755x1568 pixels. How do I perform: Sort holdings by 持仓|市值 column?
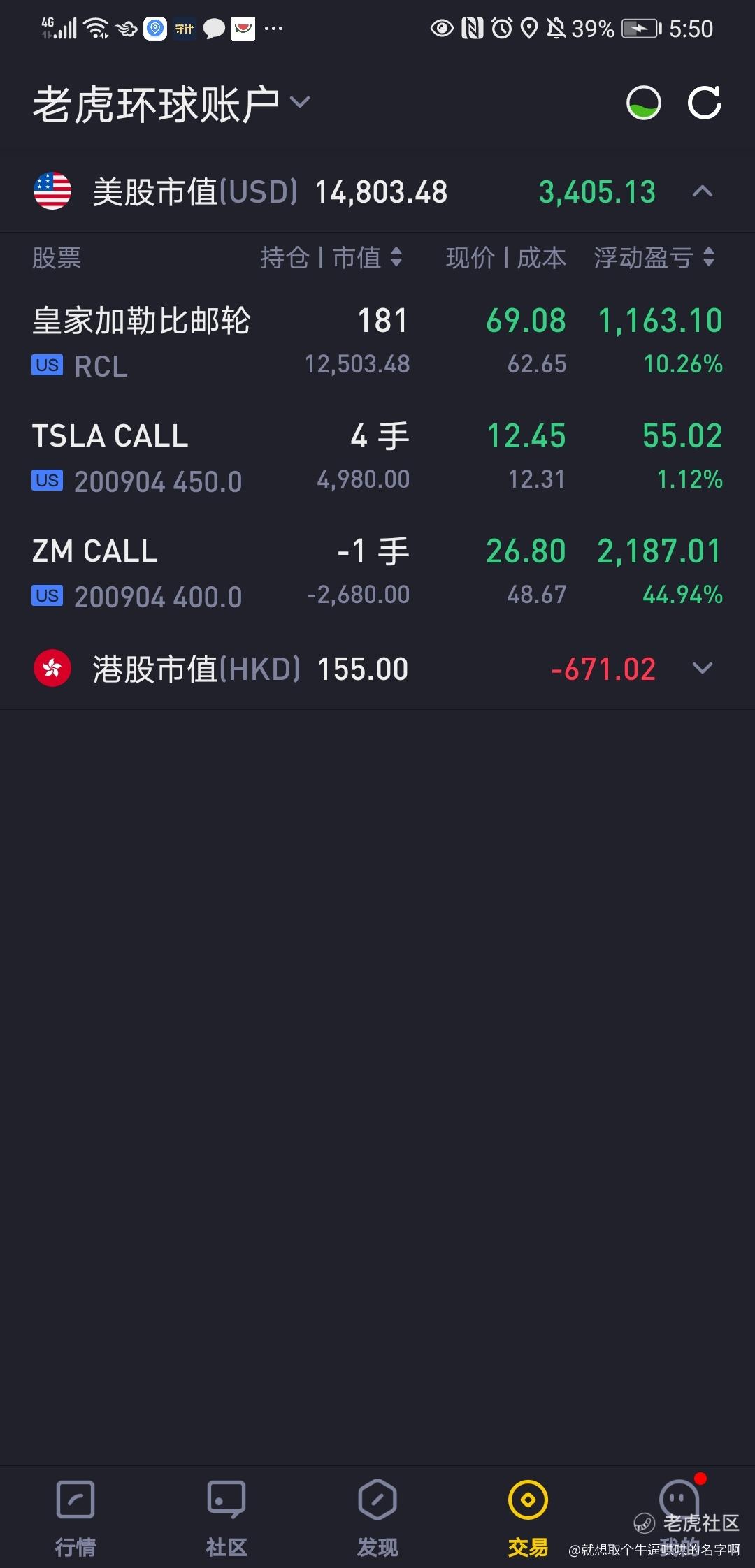(331, 258)
